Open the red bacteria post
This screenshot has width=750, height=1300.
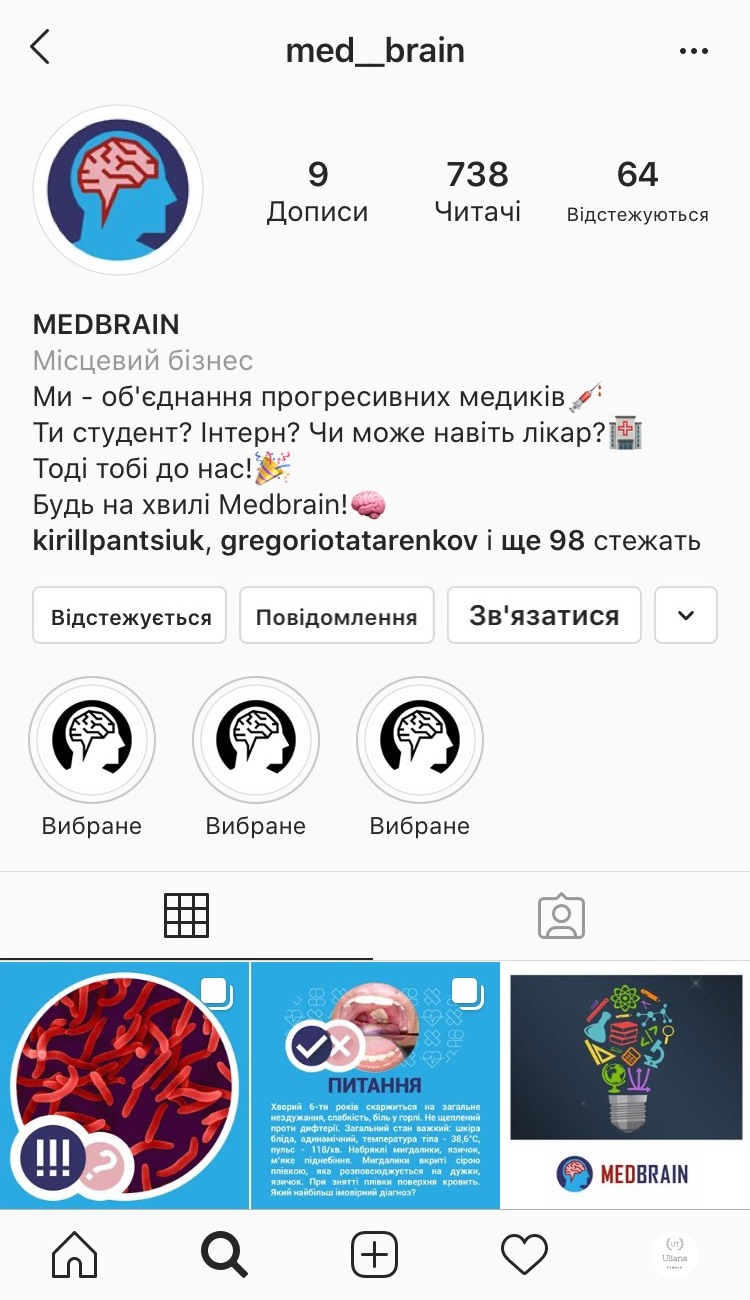click(x=124, y=1086)
